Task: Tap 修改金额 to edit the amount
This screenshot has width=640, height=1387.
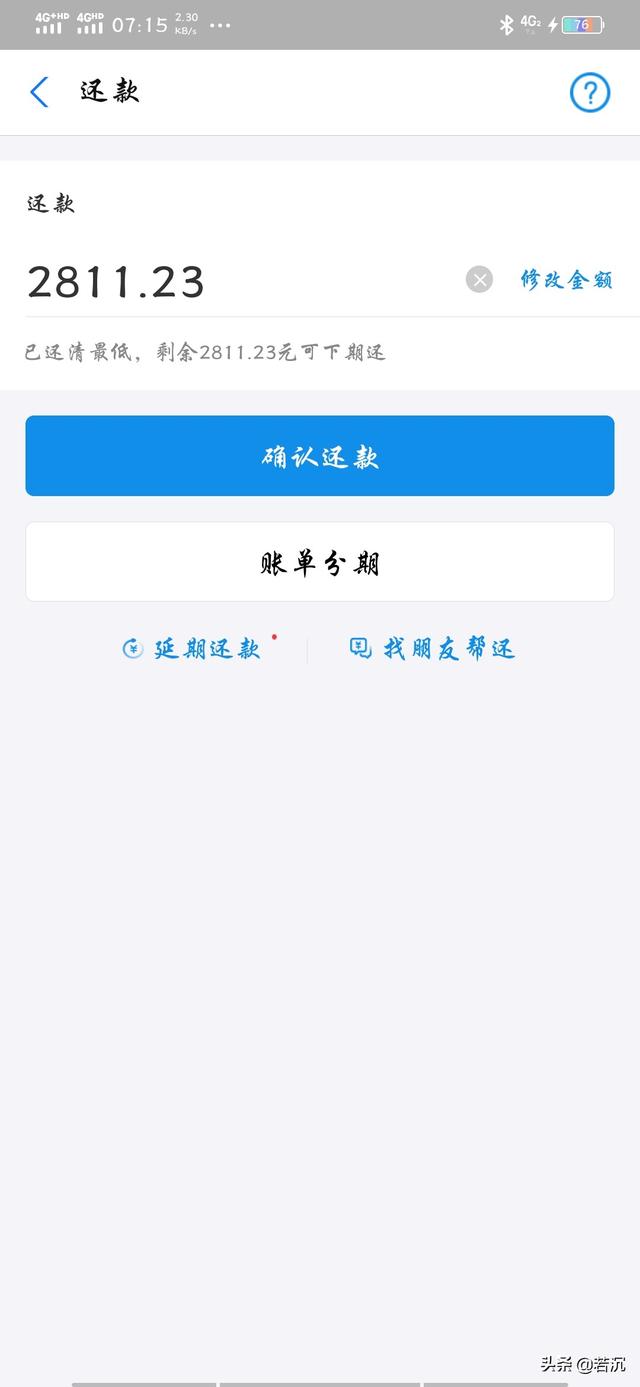Action: point(566,280)
